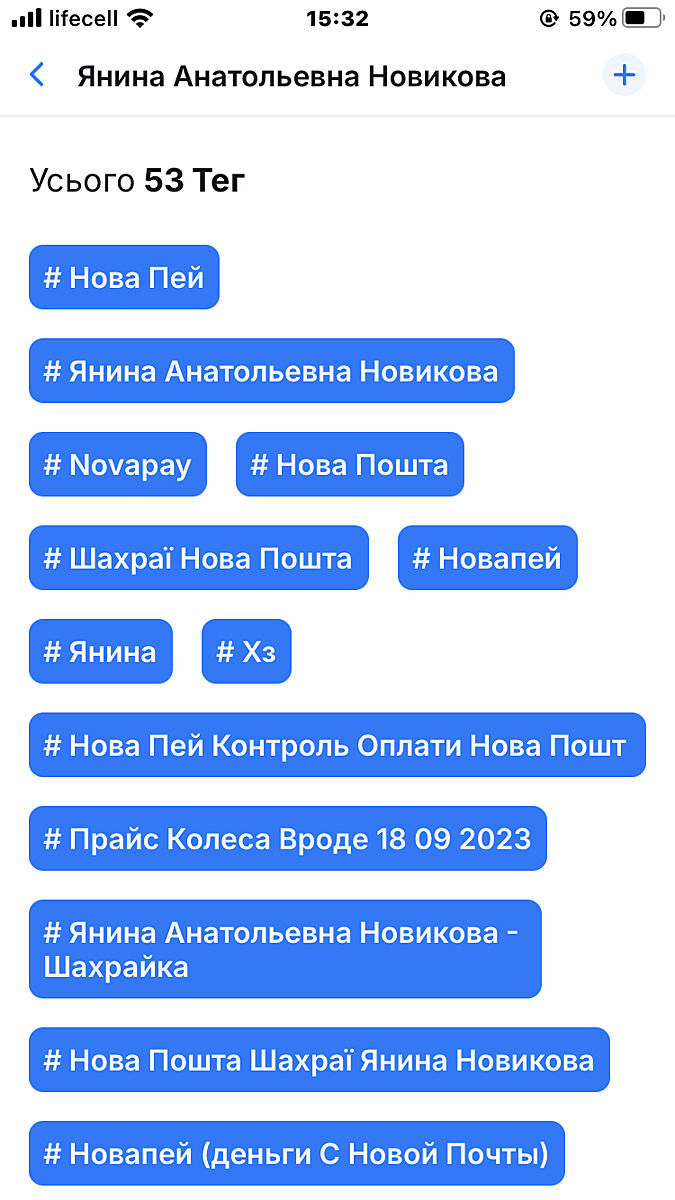Select the '# Шахраї Нова Пошта' tag
Viewport: 675px width, 1200px height.
click(198, 558)
